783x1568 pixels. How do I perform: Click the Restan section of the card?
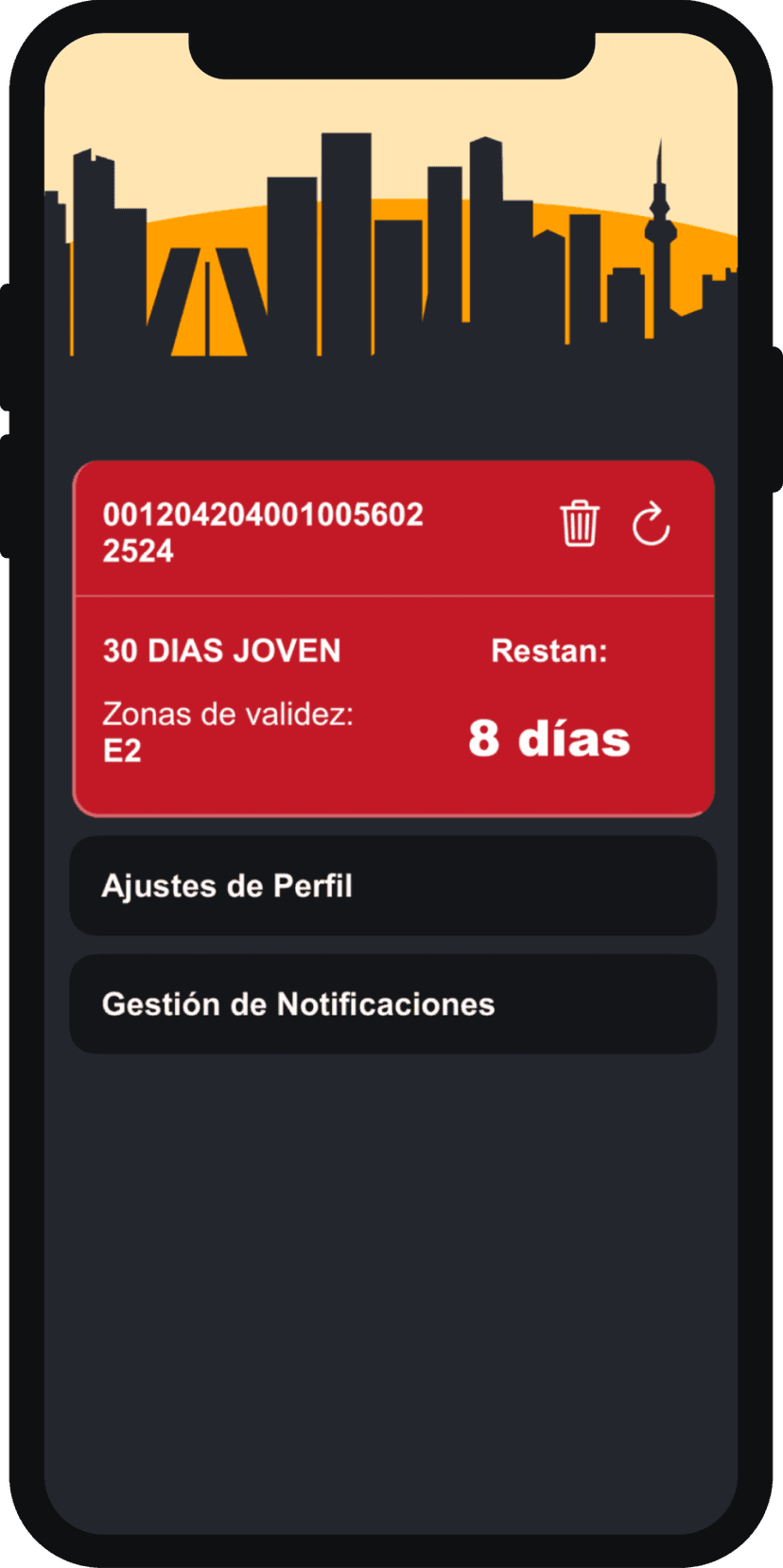(x=547, y=650)
